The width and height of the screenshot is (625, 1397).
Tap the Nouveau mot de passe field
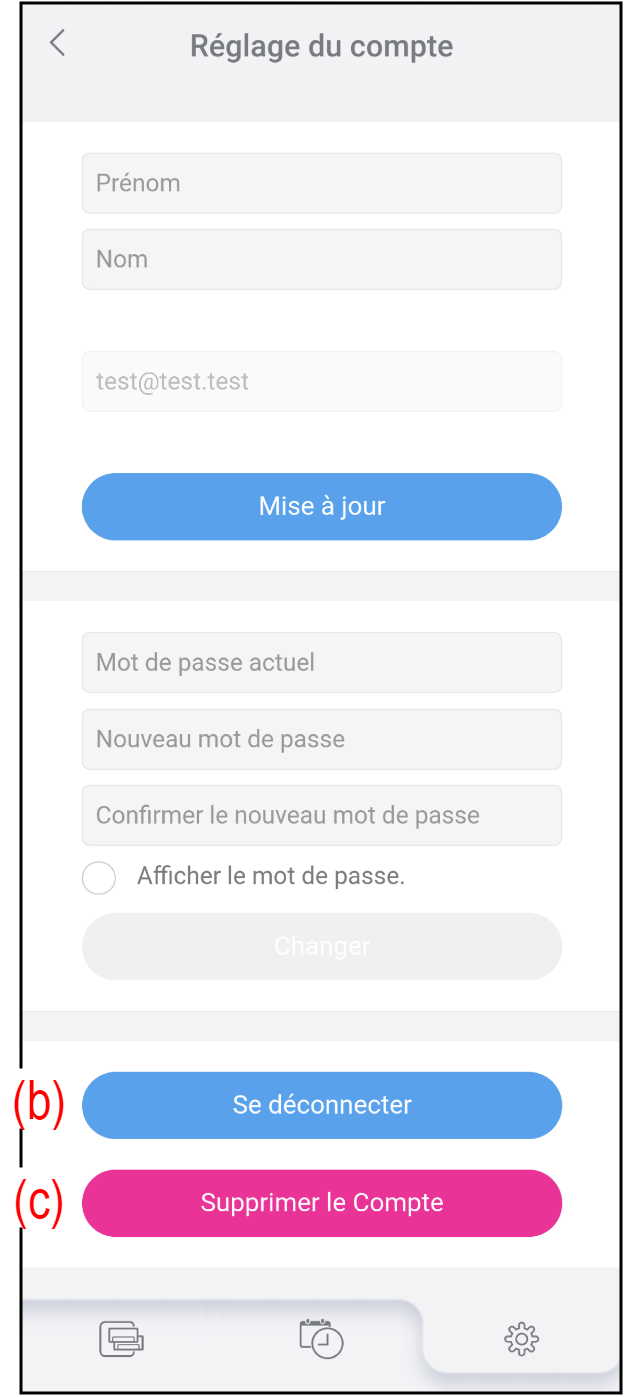click(x=321, y=739)
